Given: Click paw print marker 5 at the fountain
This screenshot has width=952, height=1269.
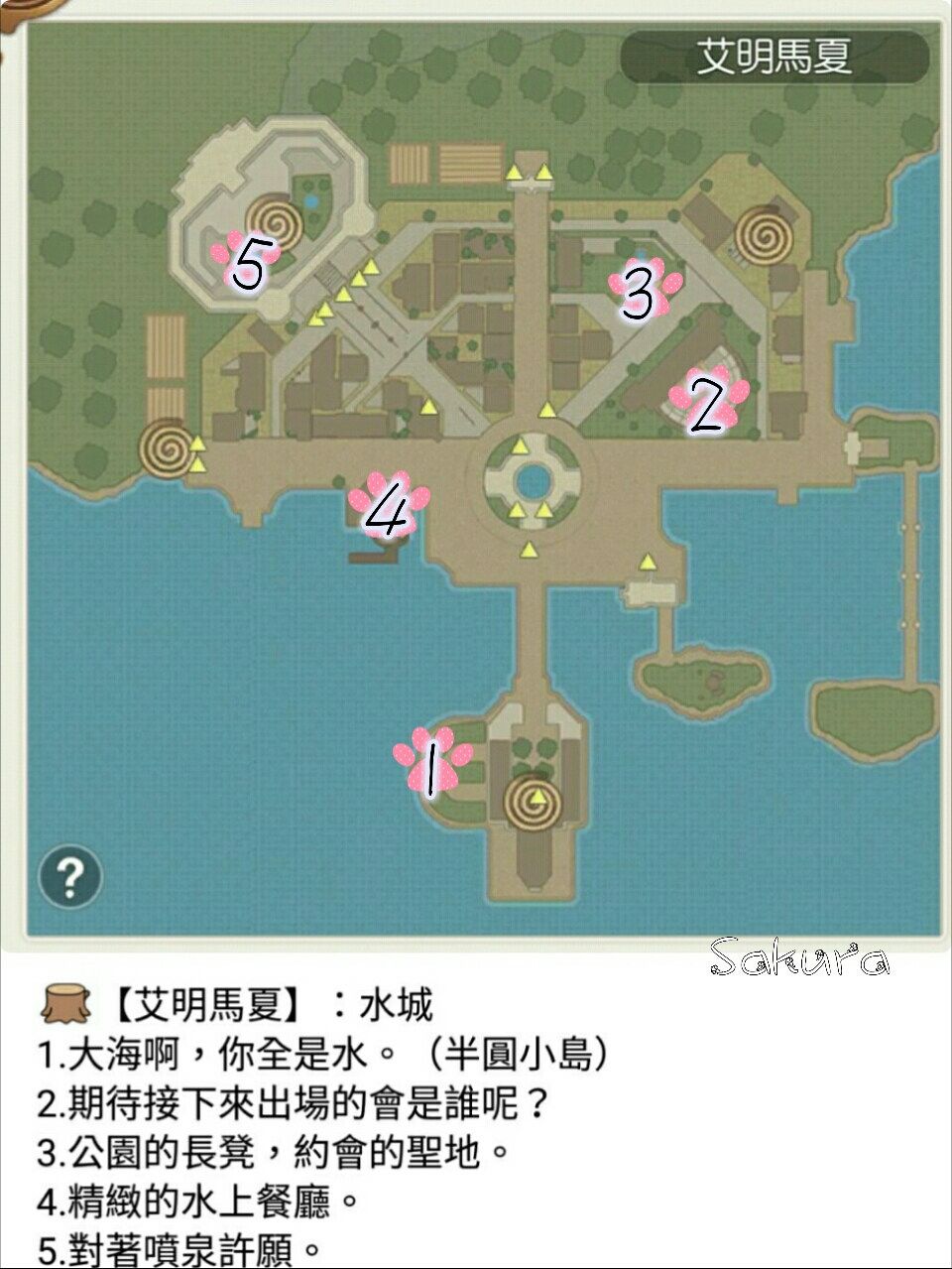Looking at the screenshot, I should (x=248, y=263).
